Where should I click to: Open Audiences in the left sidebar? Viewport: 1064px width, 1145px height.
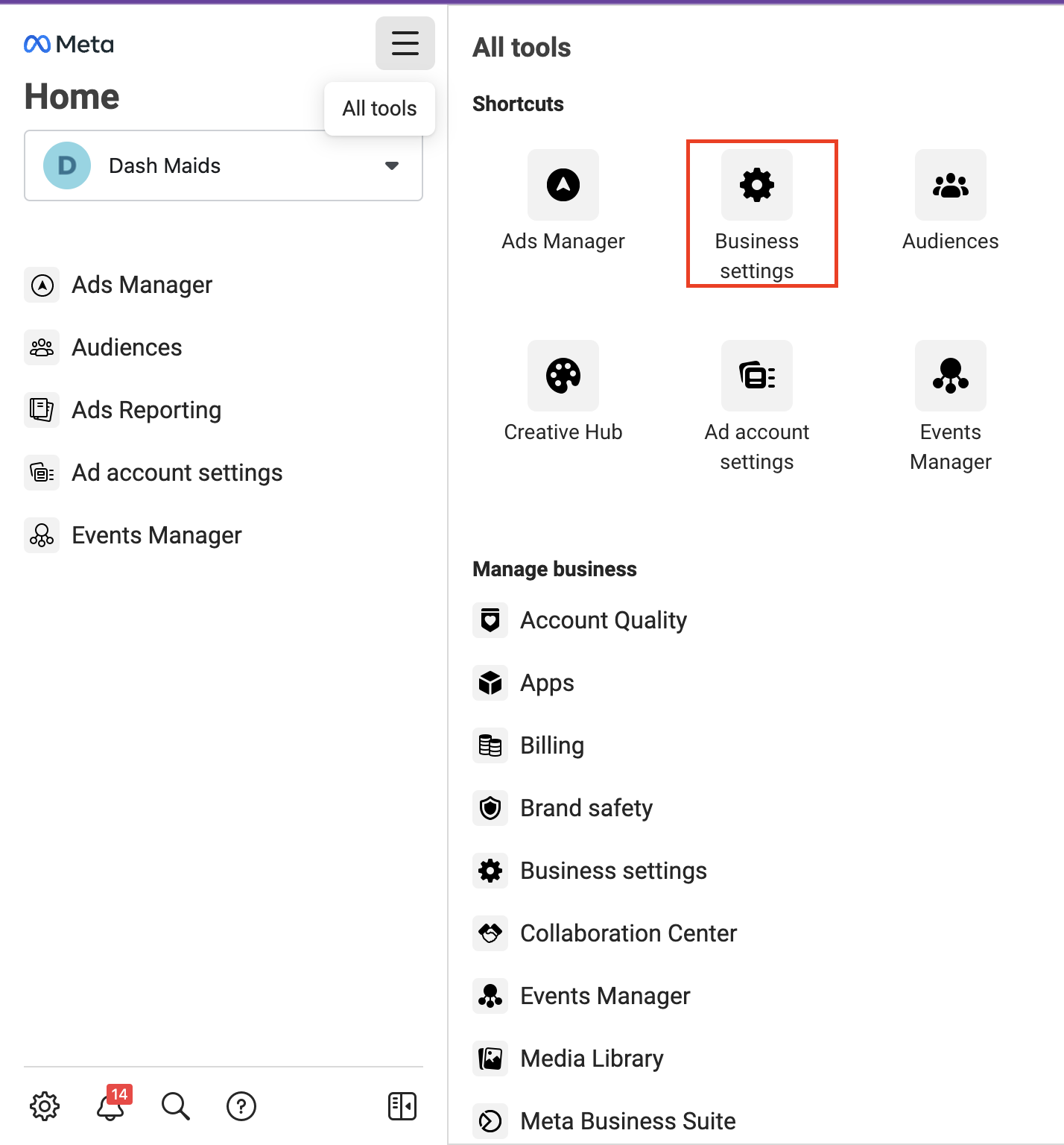point(127,347)
